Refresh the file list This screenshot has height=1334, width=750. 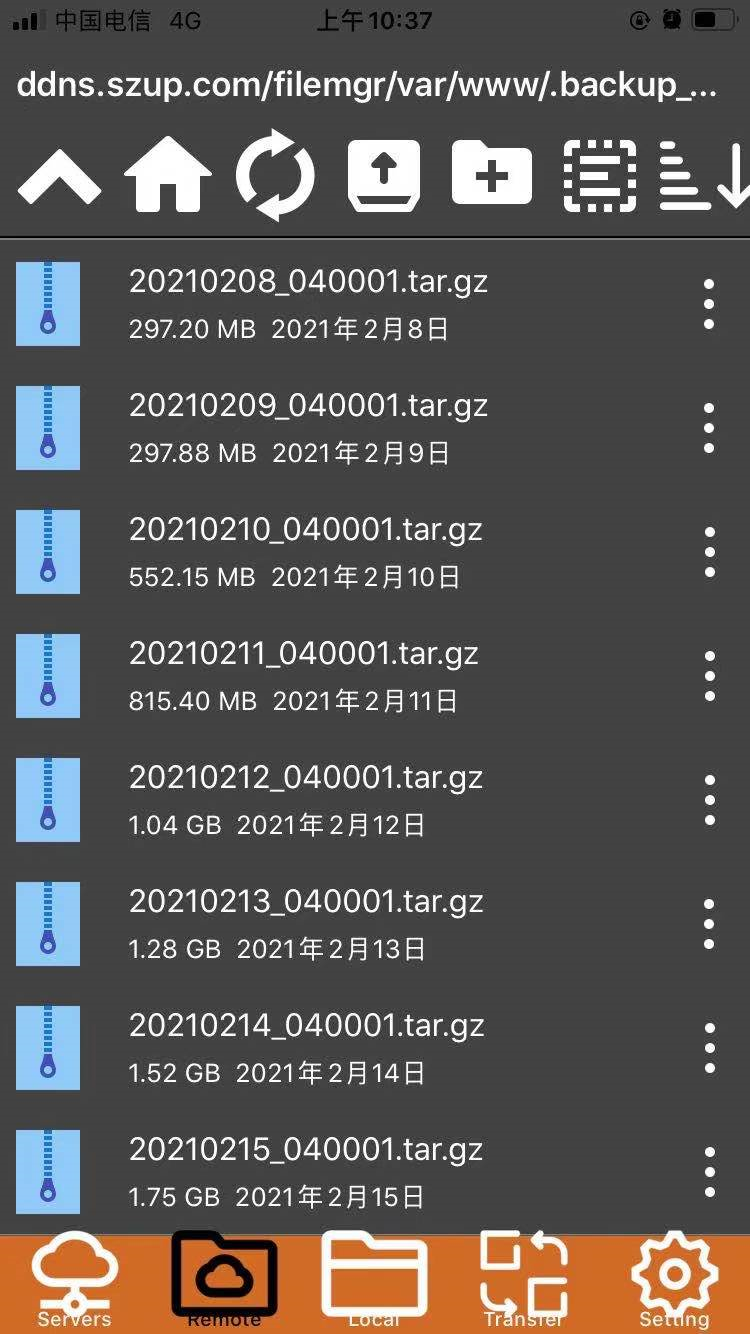(276, 176)
